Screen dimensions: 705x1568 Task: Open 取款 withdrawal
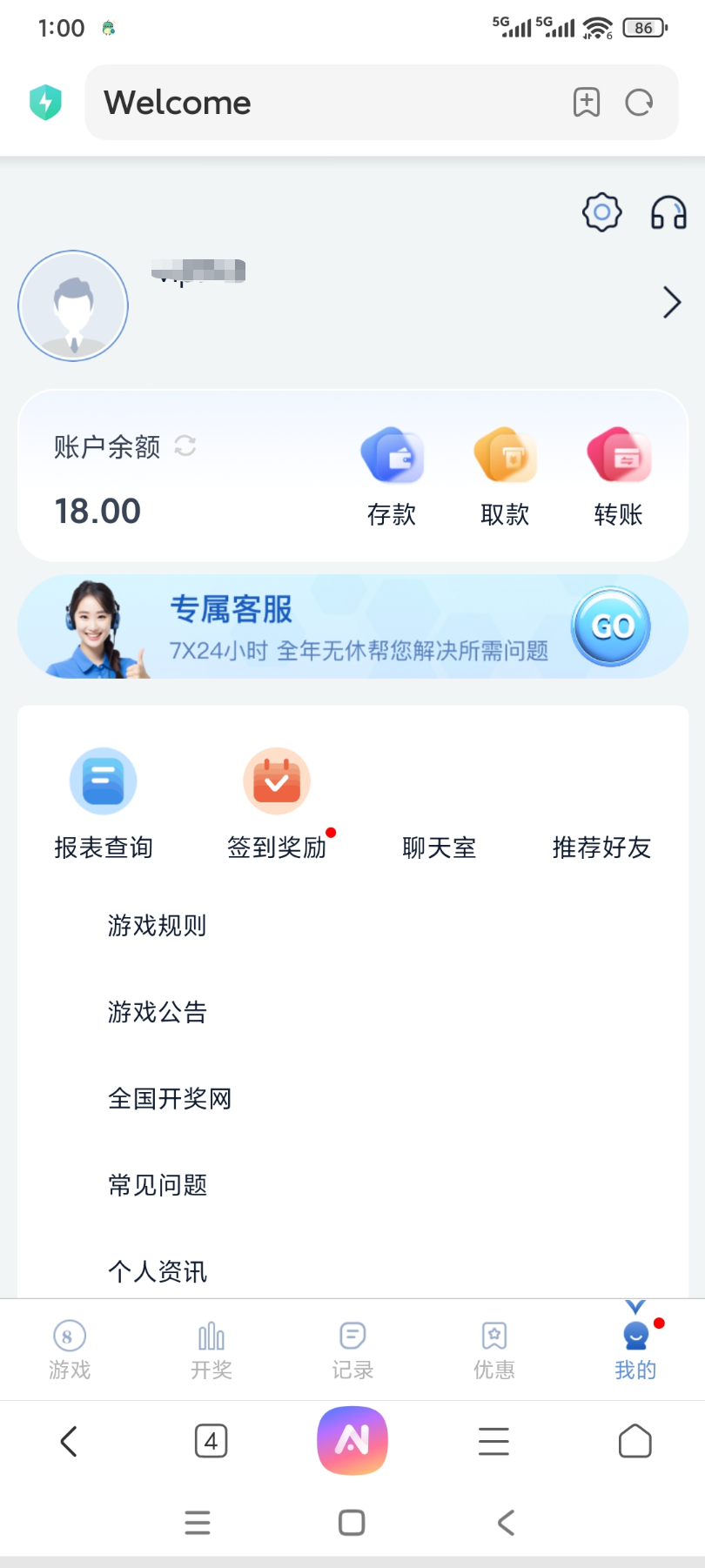pos(505,475)
